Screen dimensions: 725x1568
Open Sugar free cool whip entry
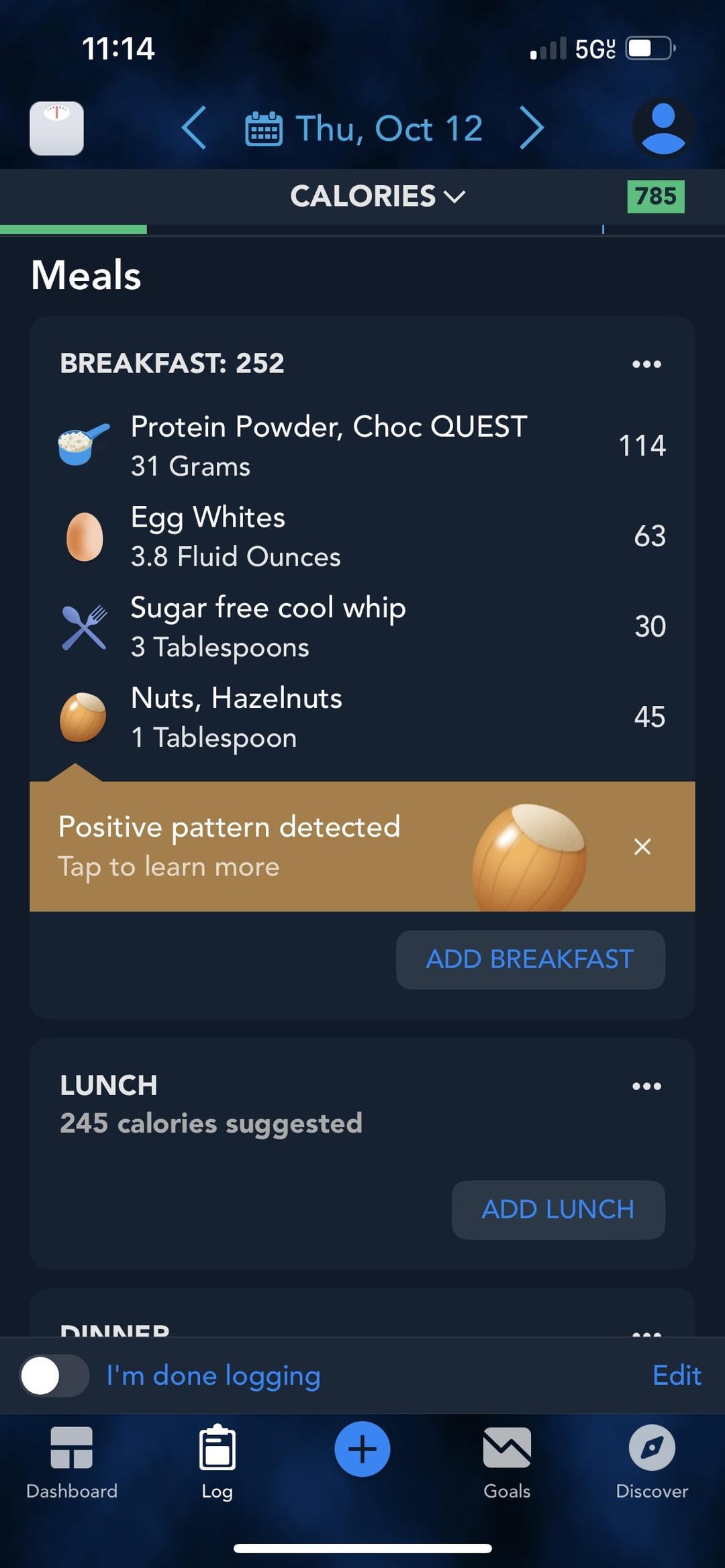coord(362,627)
